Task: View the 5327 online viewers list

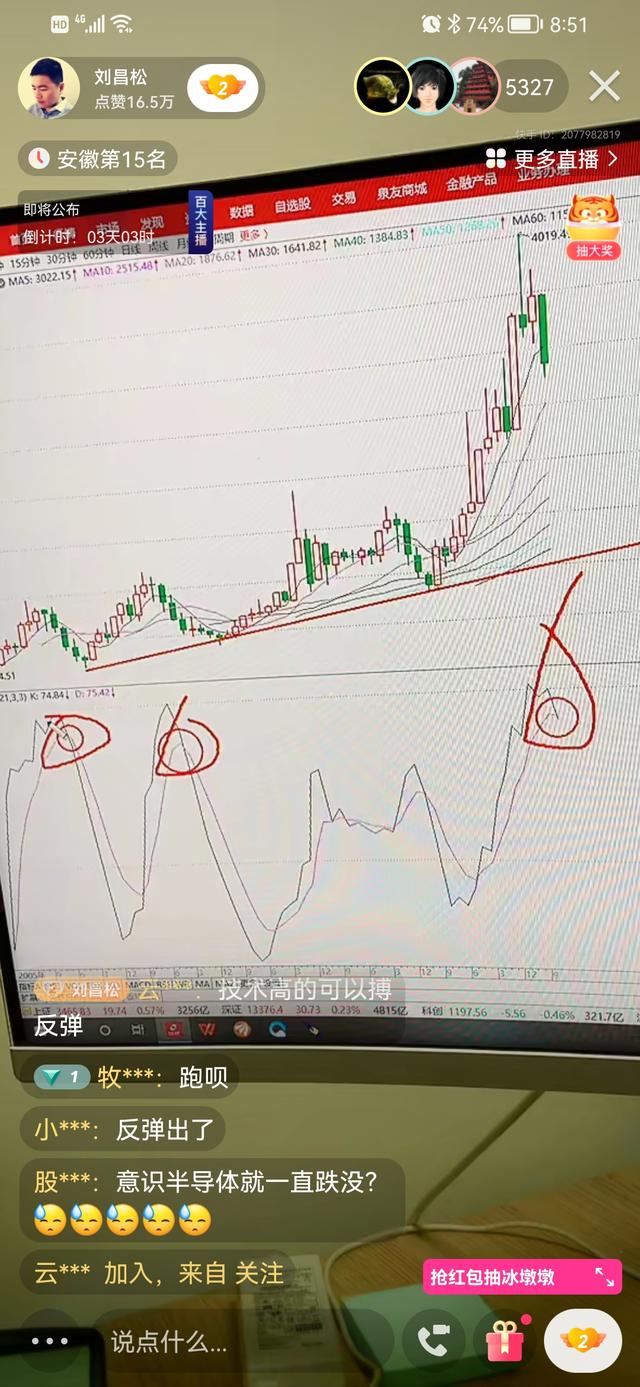Action: [x=529, y=88]
